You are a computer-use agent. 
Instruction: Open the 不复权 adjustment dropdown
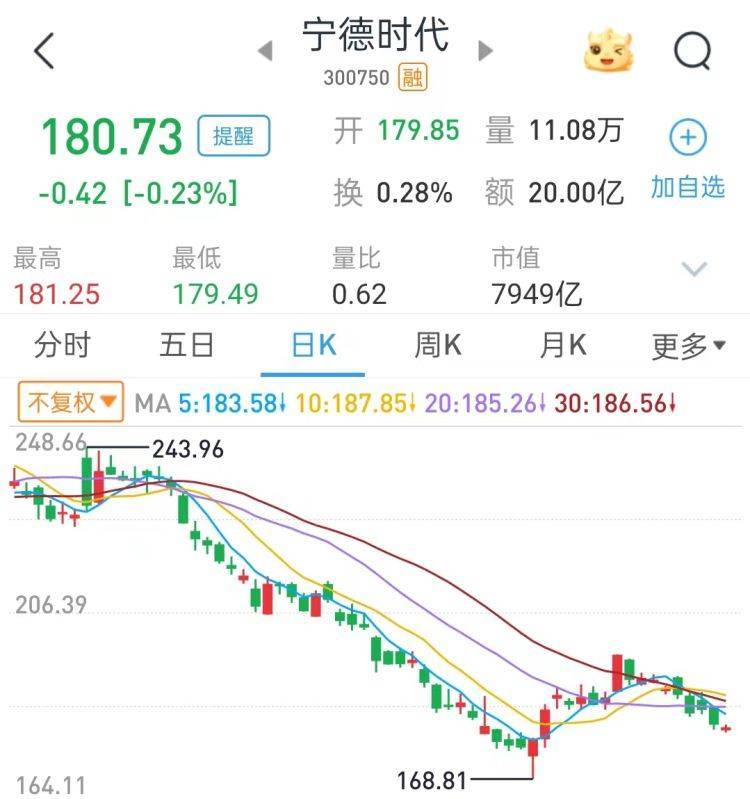70,403
